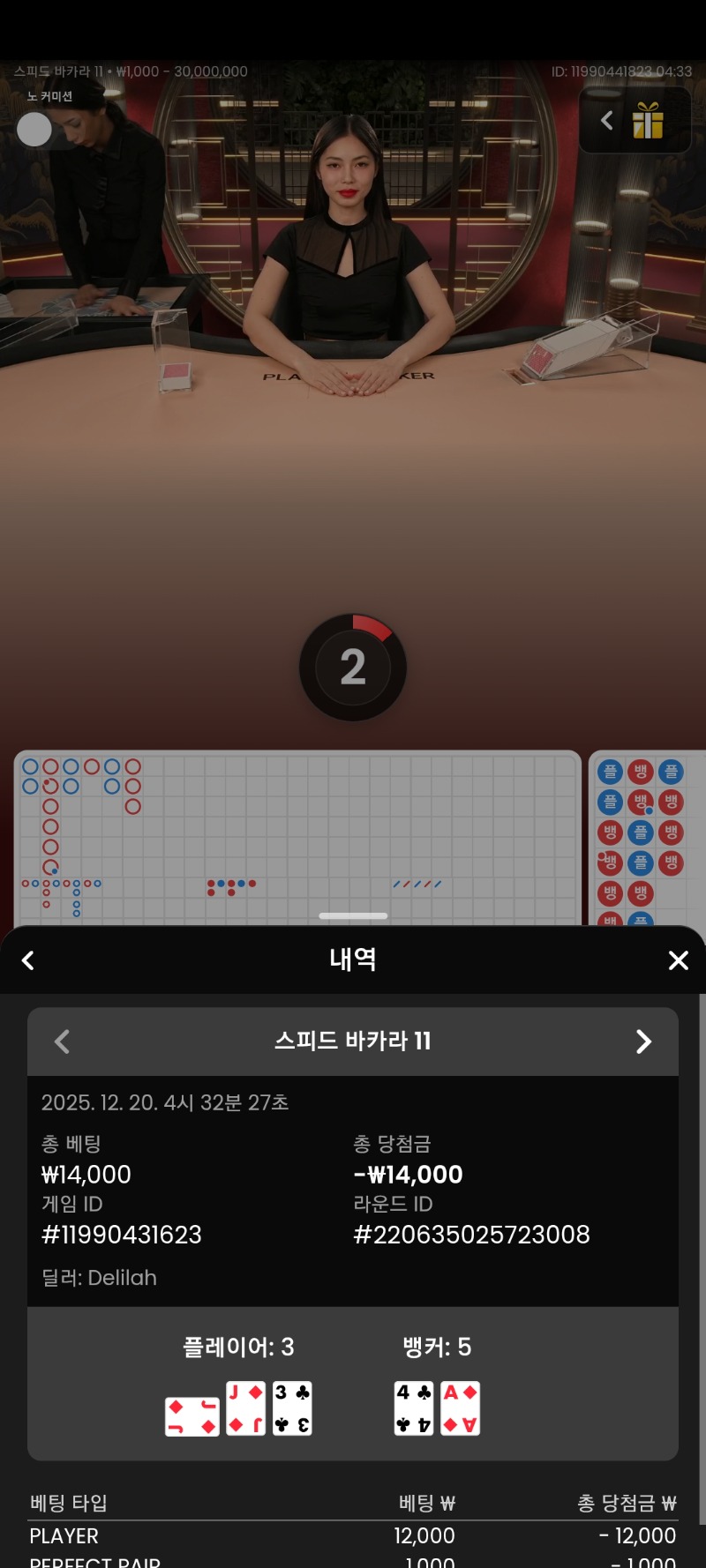The image size is (706, 1568).
Task: Open the bead road panel on the right
Action: 648,838
